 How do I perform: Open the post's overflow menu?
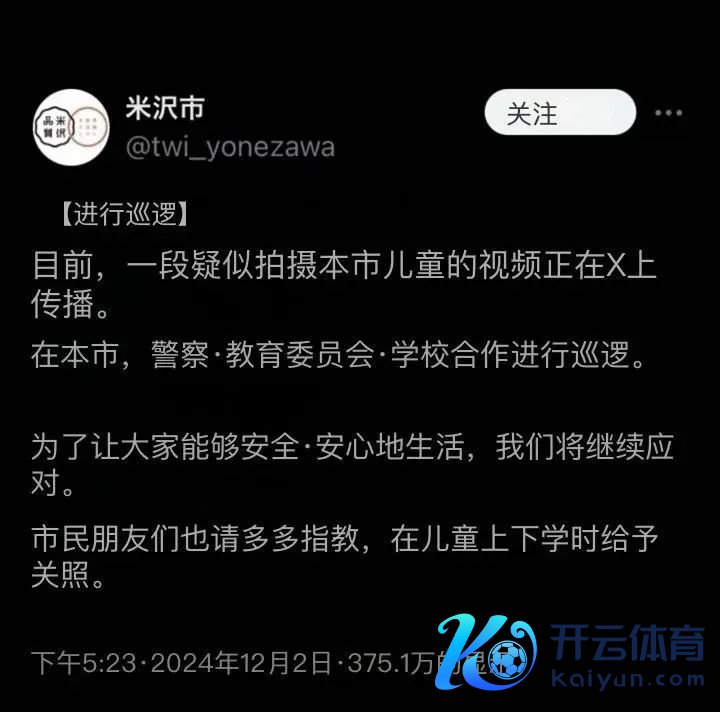tap(668, 113)
